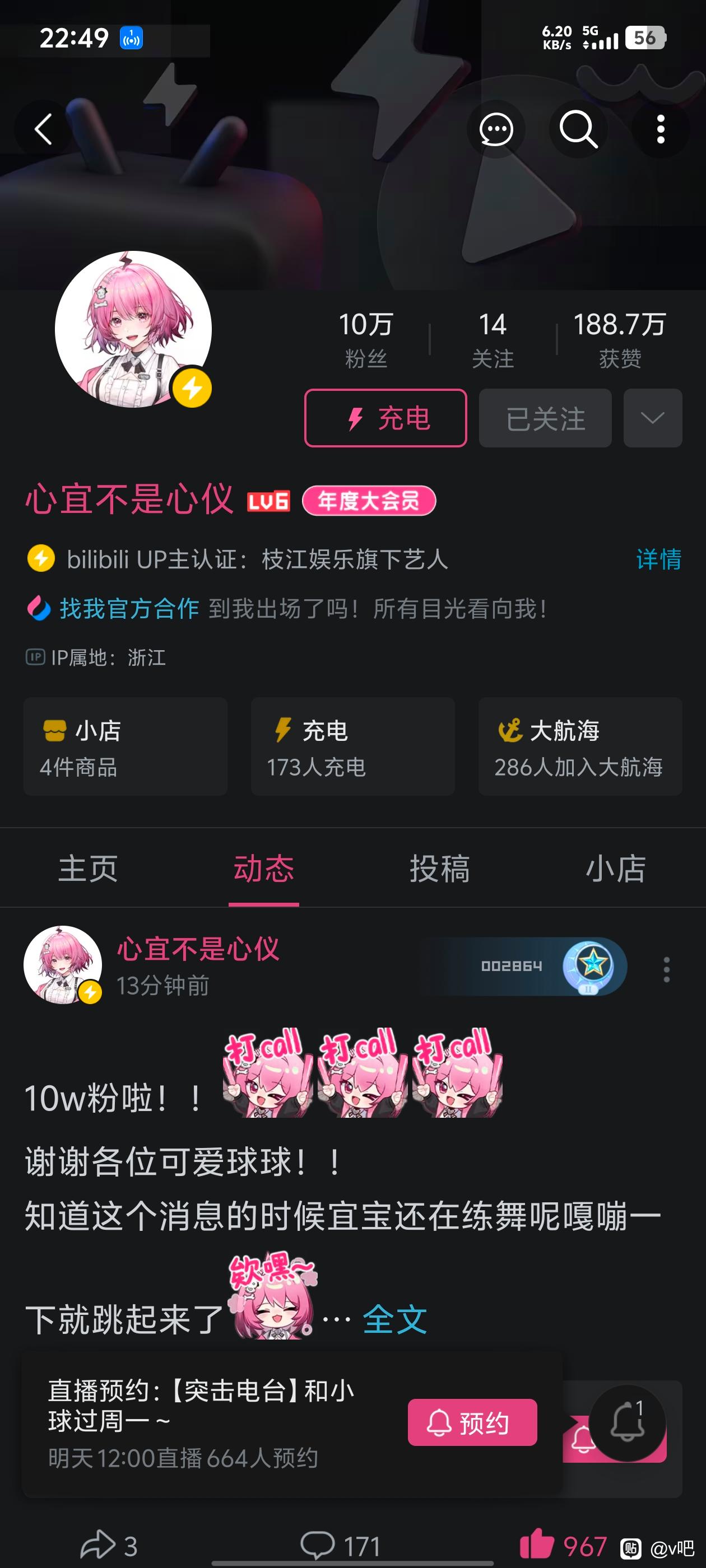Open the message chat icon
Image resolution: width=706 pixels, height=1568 pixels.
coord(496,129)
